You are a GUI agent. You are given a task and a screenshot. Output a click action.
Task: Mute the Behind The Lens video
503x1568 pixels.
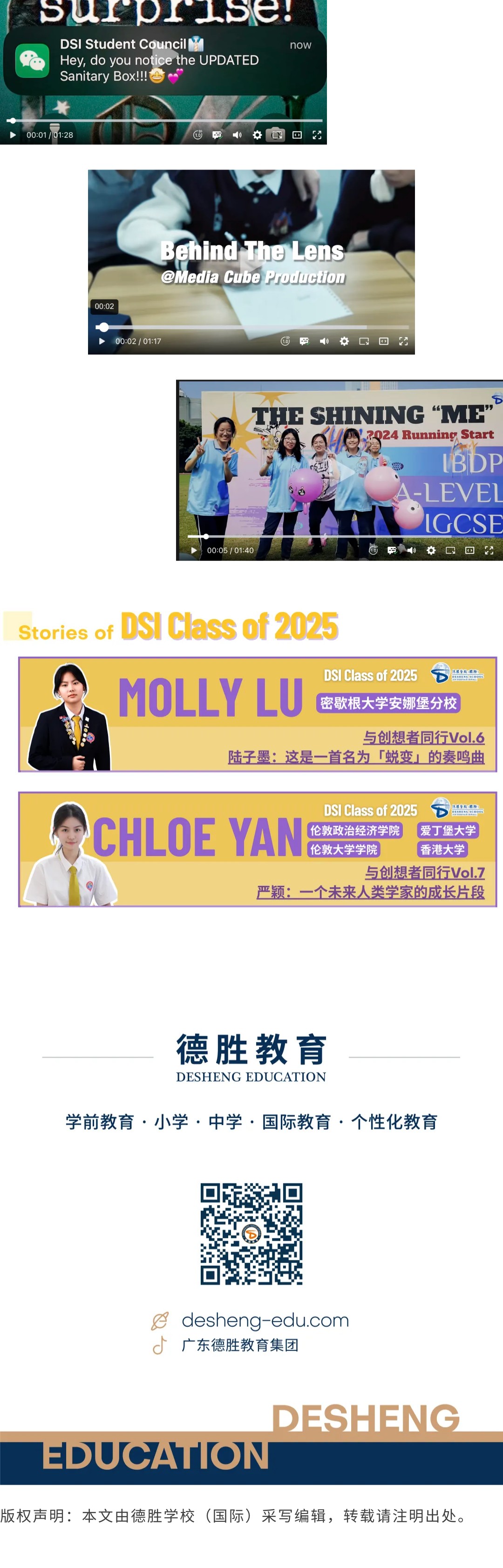[x=324, y=341]
